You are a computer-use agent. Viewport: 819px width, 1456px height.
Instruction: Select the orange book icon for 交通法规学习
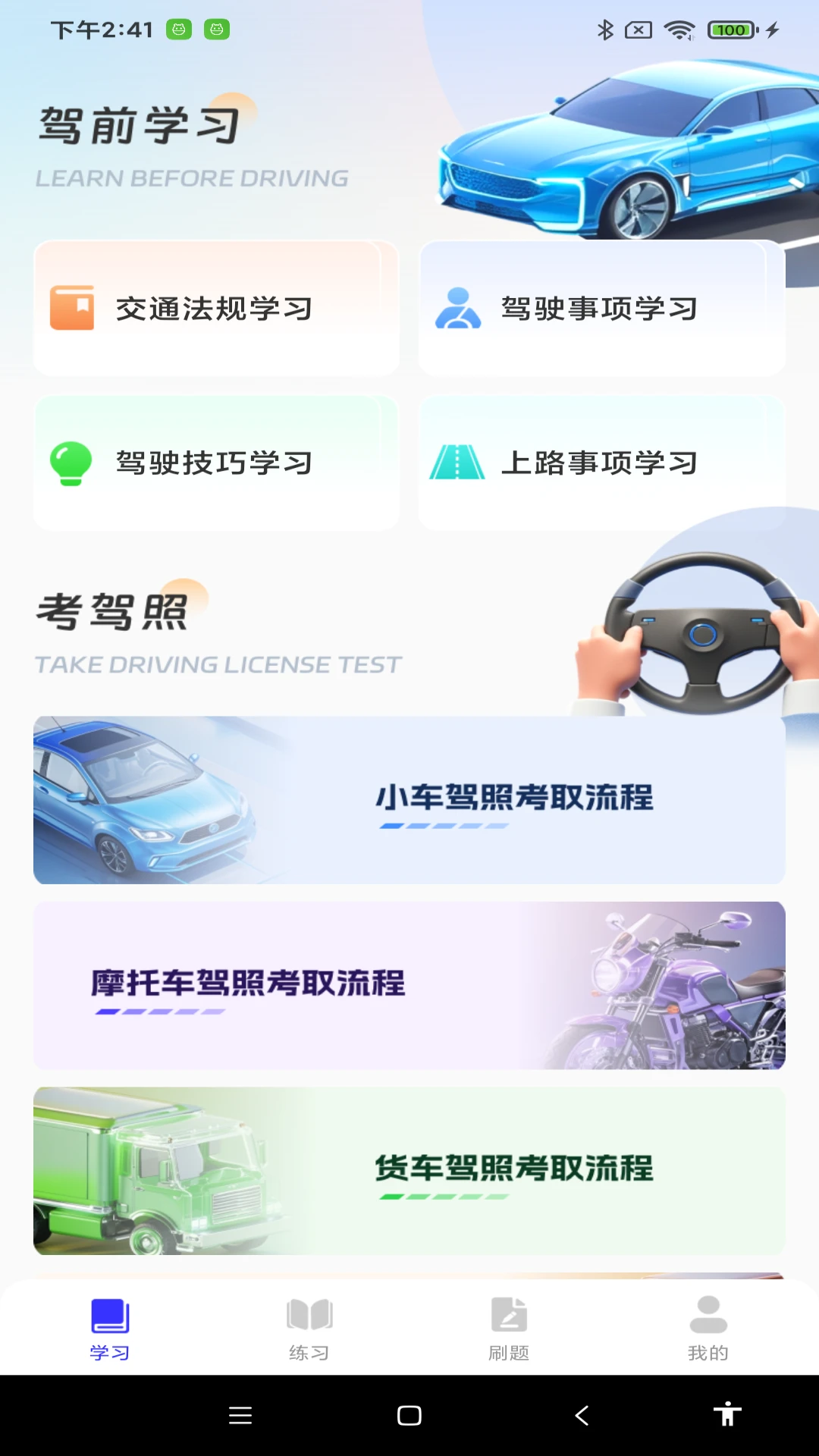(71, 308)
